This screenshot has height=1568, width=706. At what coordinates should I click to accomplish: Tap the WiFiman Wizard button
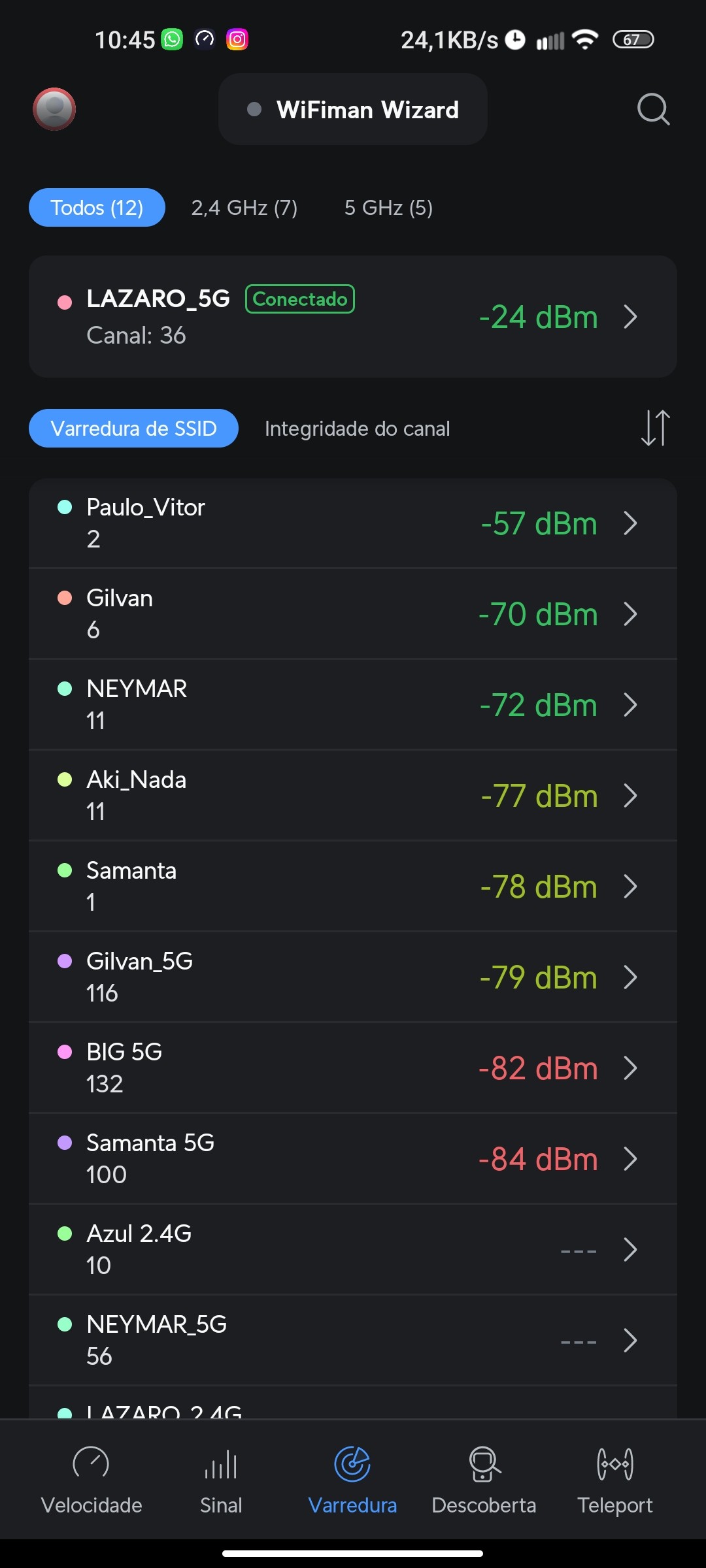353,109
